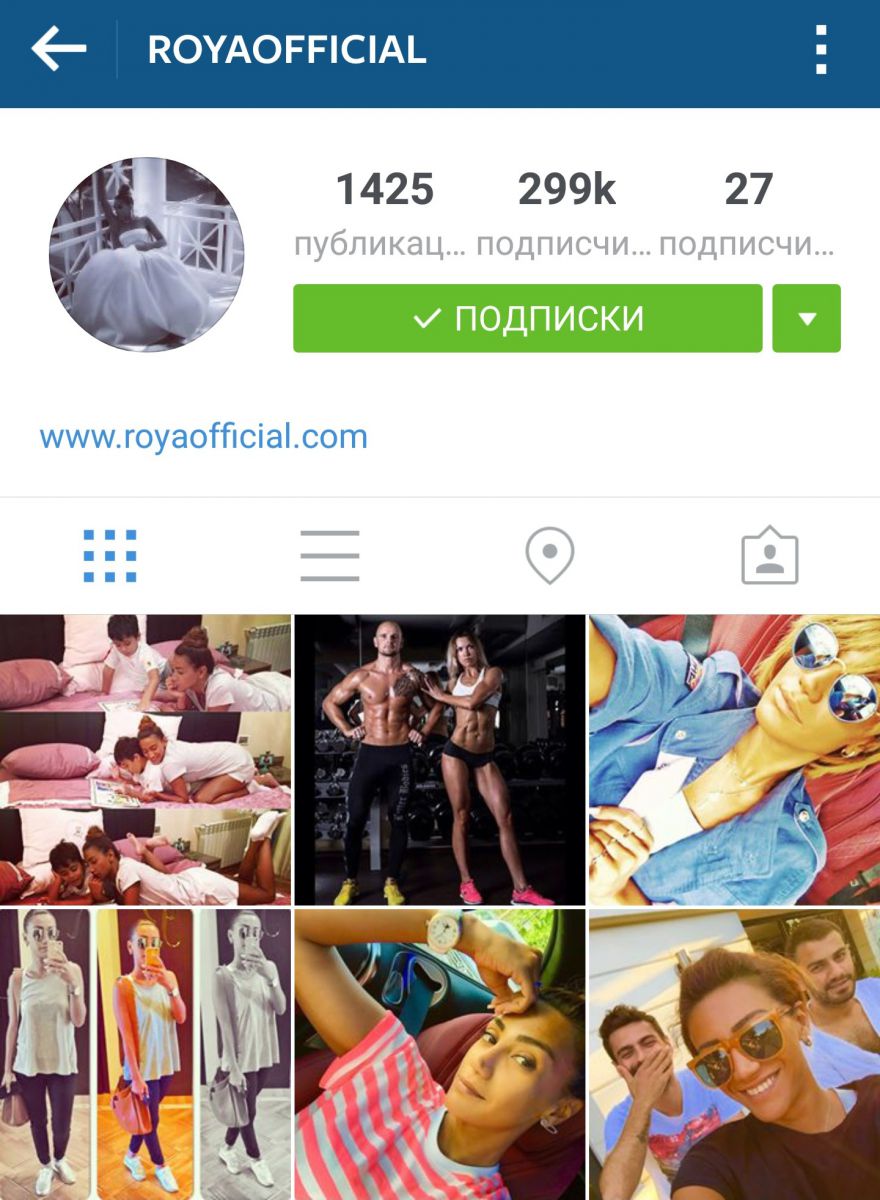Open the tagged photos tab

[770, 555]
